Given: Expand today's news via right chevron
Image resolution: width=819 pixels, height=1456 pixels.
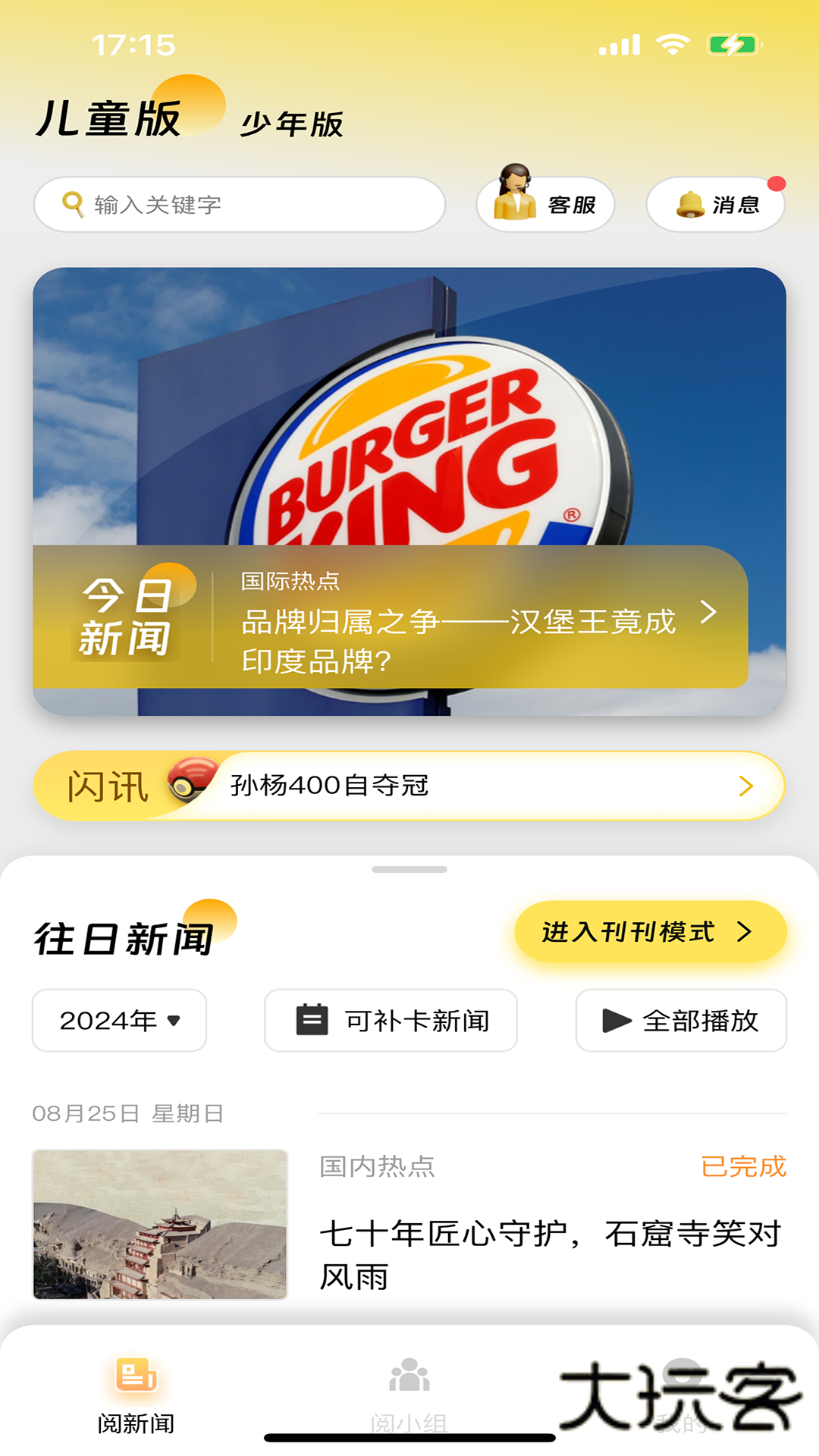Looking at the screenshot, I should (x=710, y=615).
